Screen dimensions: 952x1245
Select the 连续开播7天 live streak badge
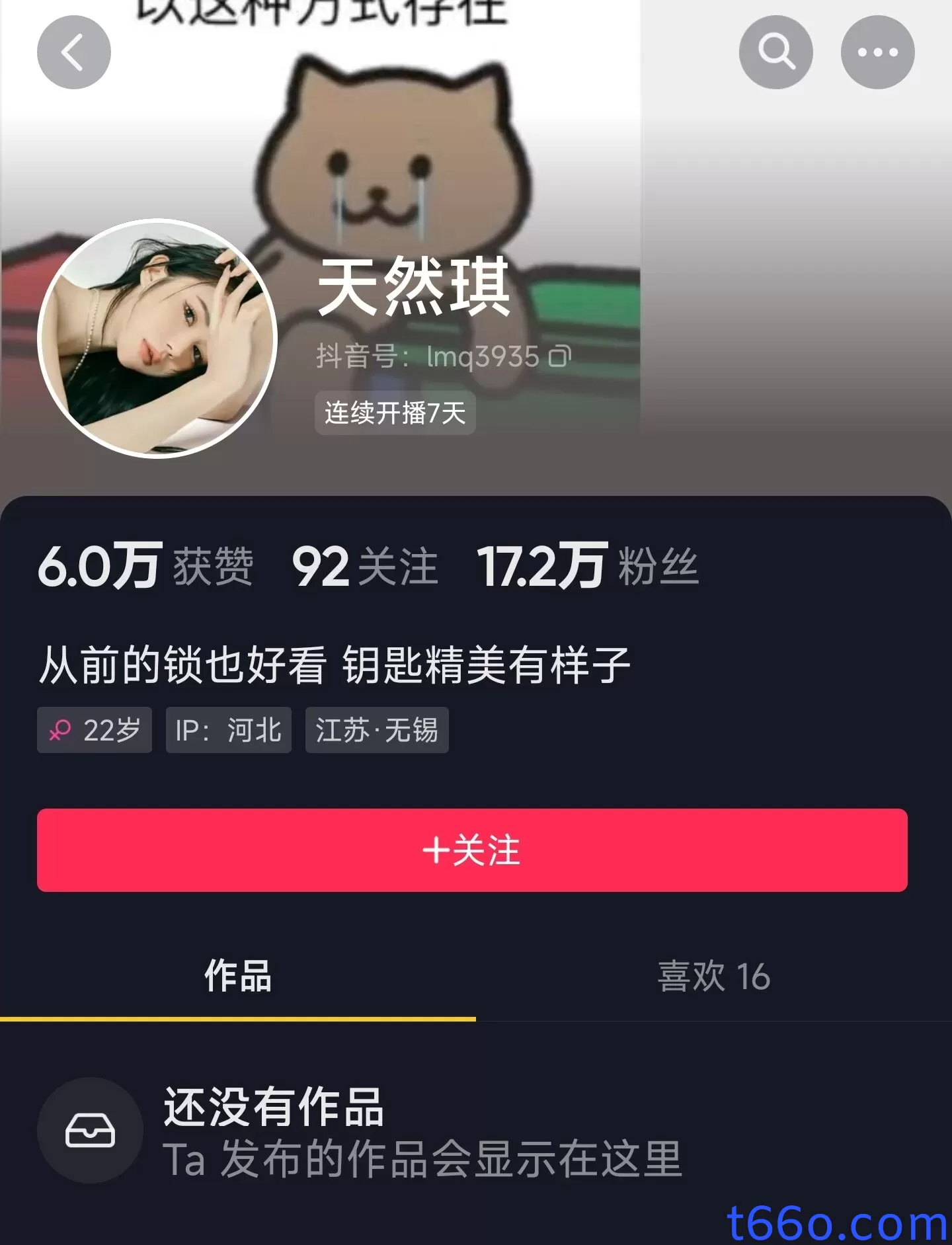(395, 413)
